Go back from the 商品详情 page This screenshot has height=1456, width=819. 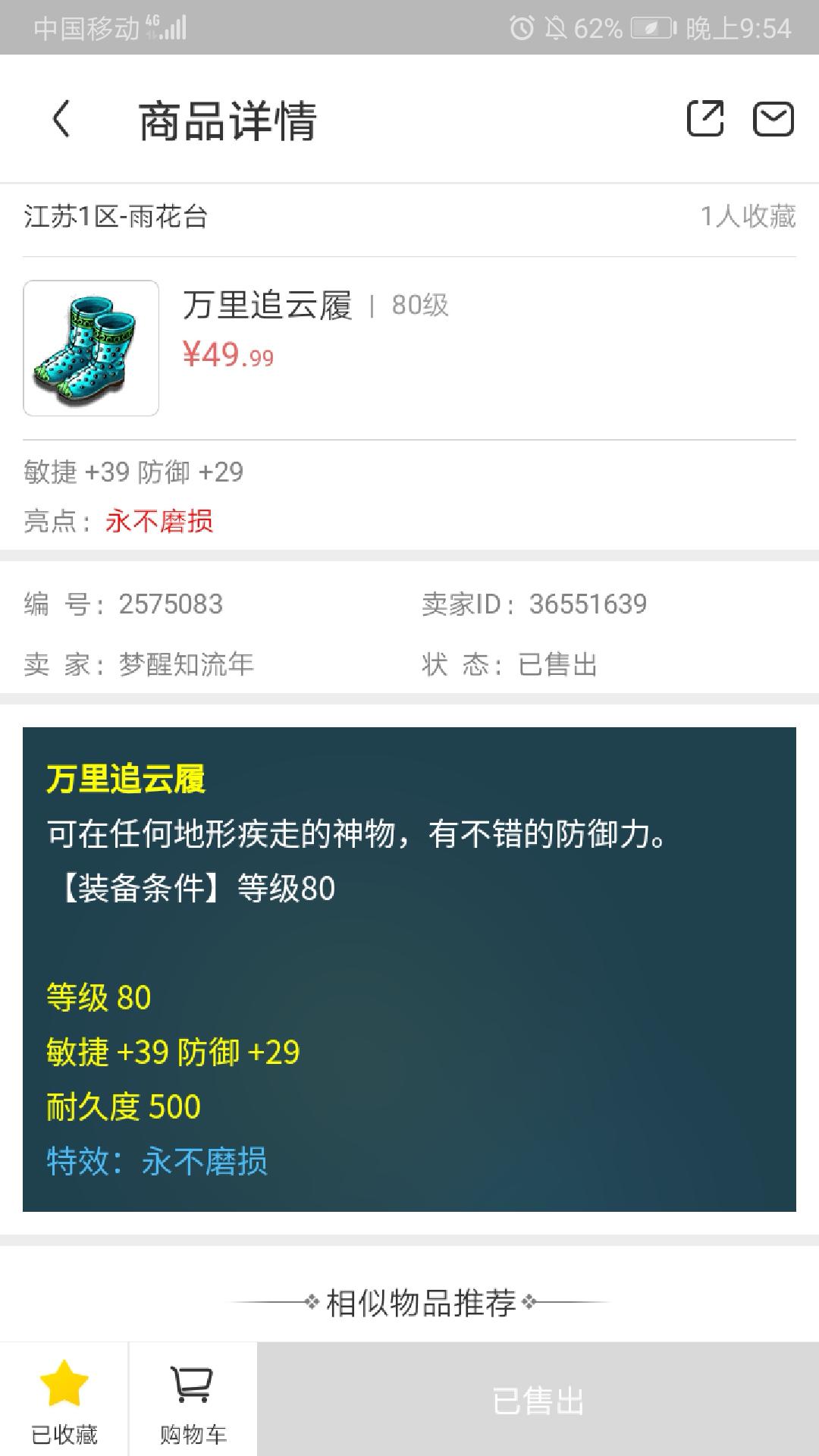[61, 119]
